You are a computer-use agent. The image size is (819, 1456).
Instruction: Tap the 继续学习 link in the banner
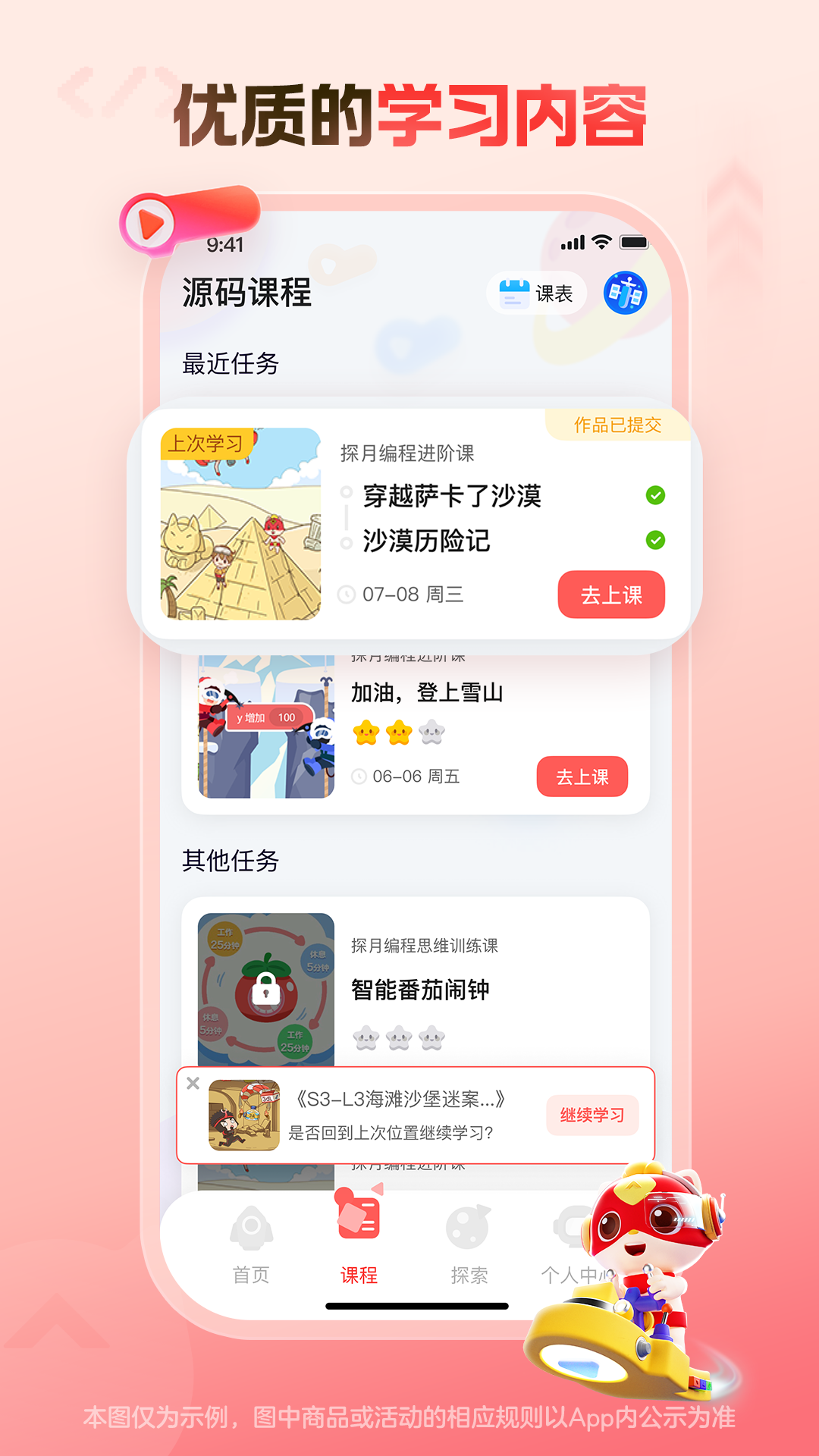(592, 1116)
